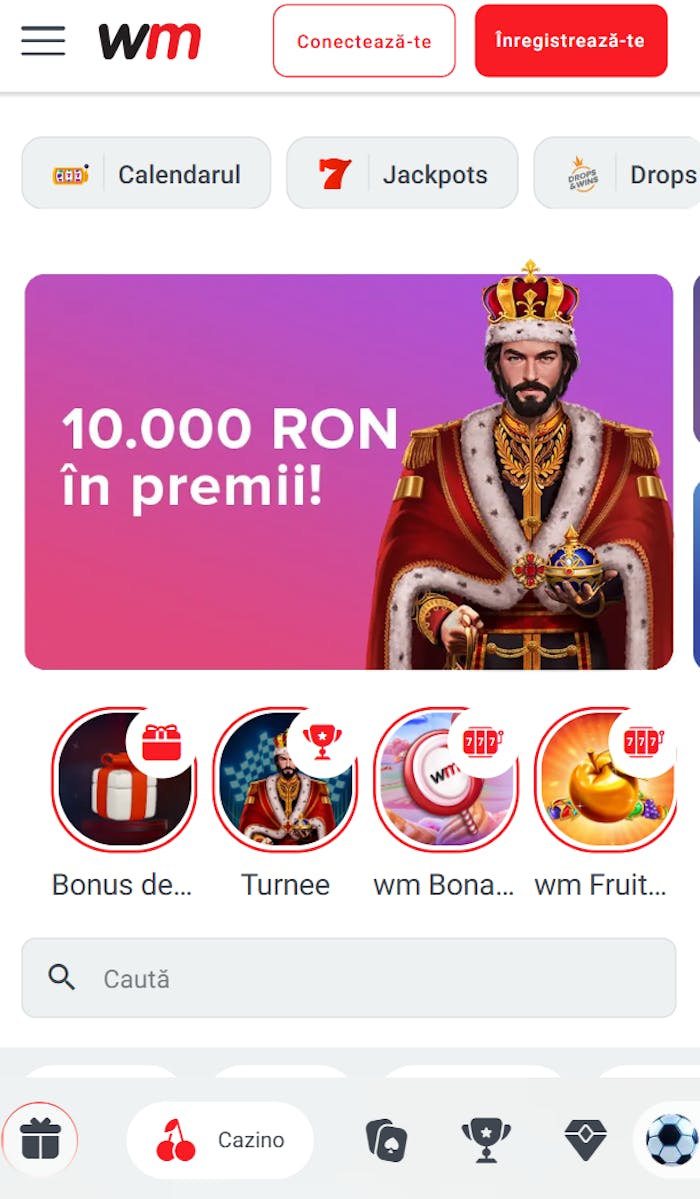Tap the Înregistrează-te sign-up button
This screenshot has height=1199, width=700.
pos(570,41)
